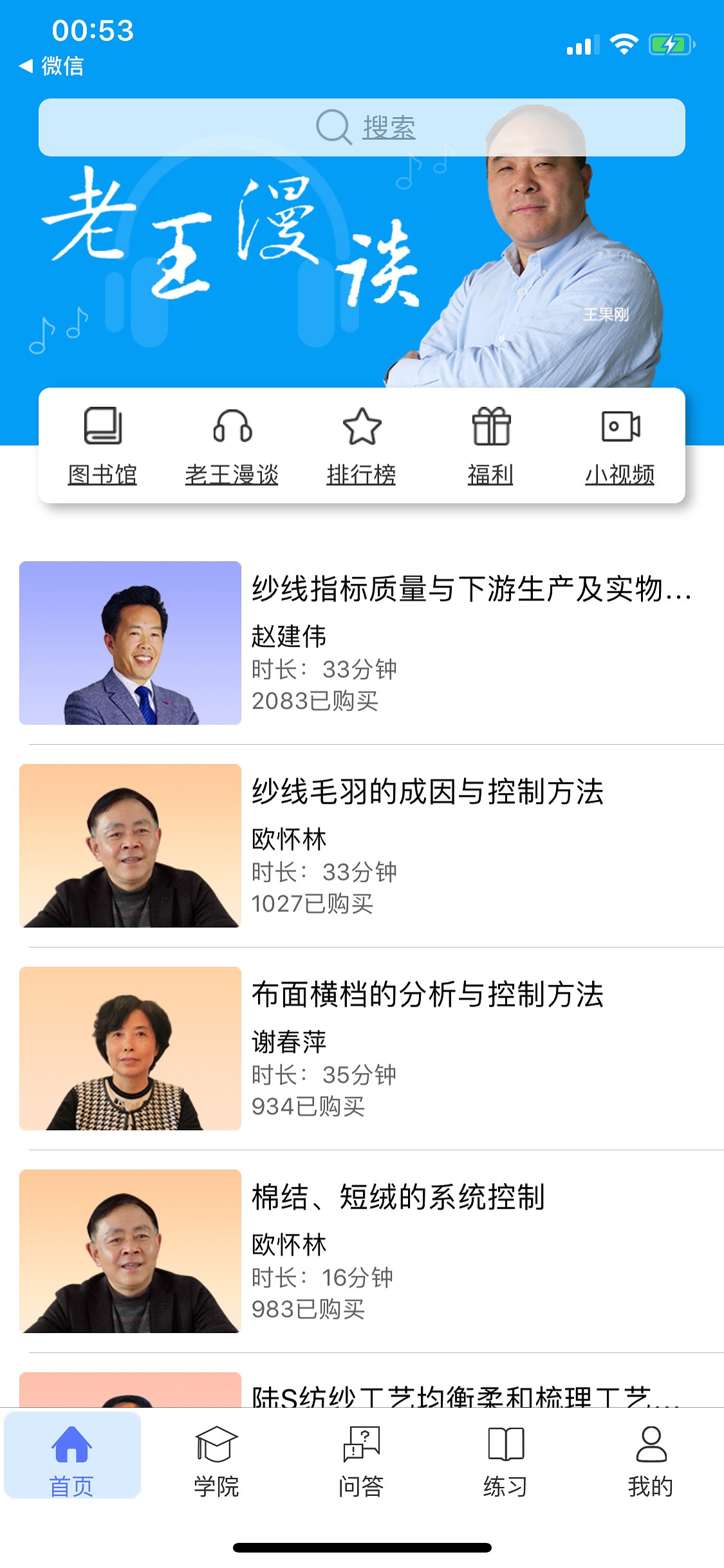Go to 老王漫谈 audio section
The height and width of the screenshot is (1568, 724).
coord(232,445)
